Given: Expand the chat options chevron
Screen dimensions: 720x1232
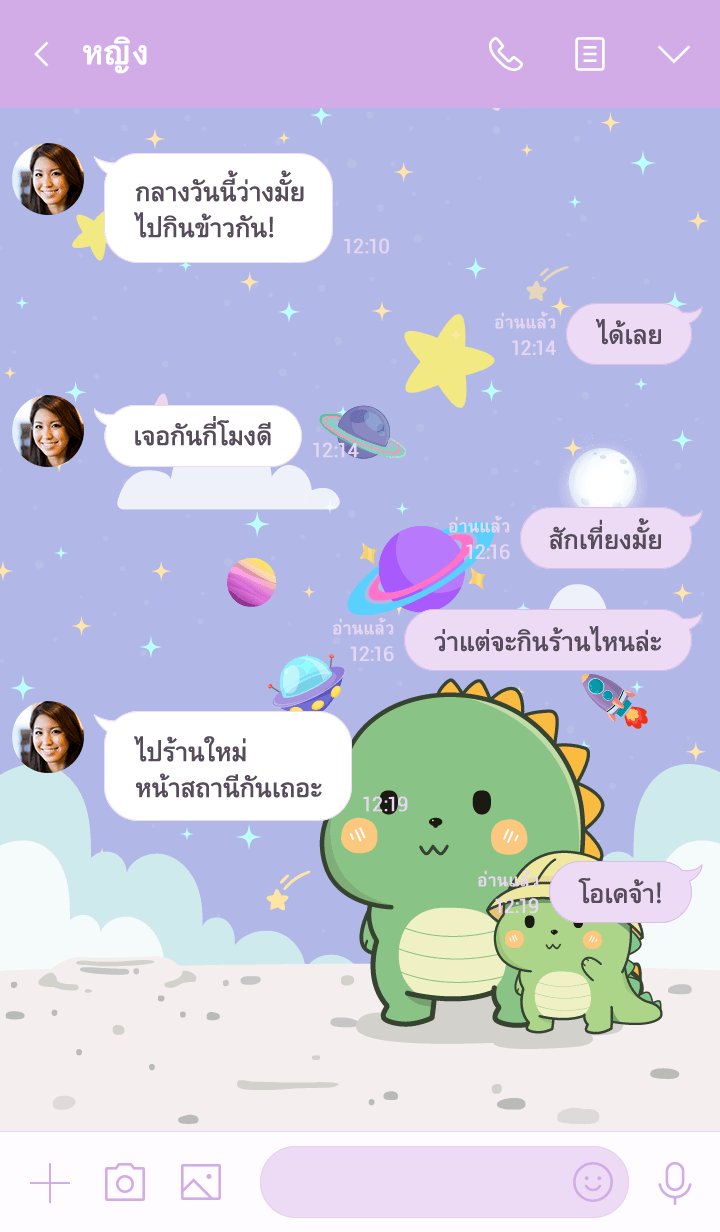Looking at the screenshot, I should pyautogui.click(x=673, y=54).
